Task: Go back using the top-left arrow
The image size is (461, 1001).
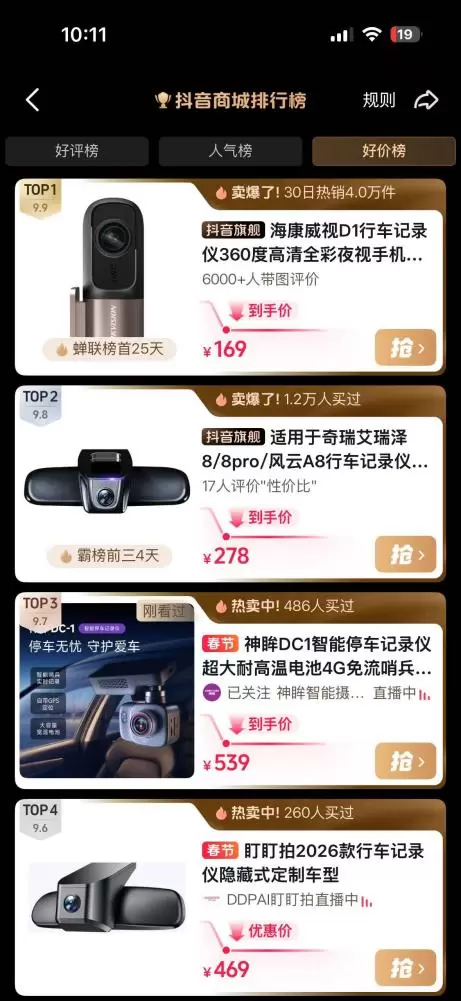Action: pos(33,100)
